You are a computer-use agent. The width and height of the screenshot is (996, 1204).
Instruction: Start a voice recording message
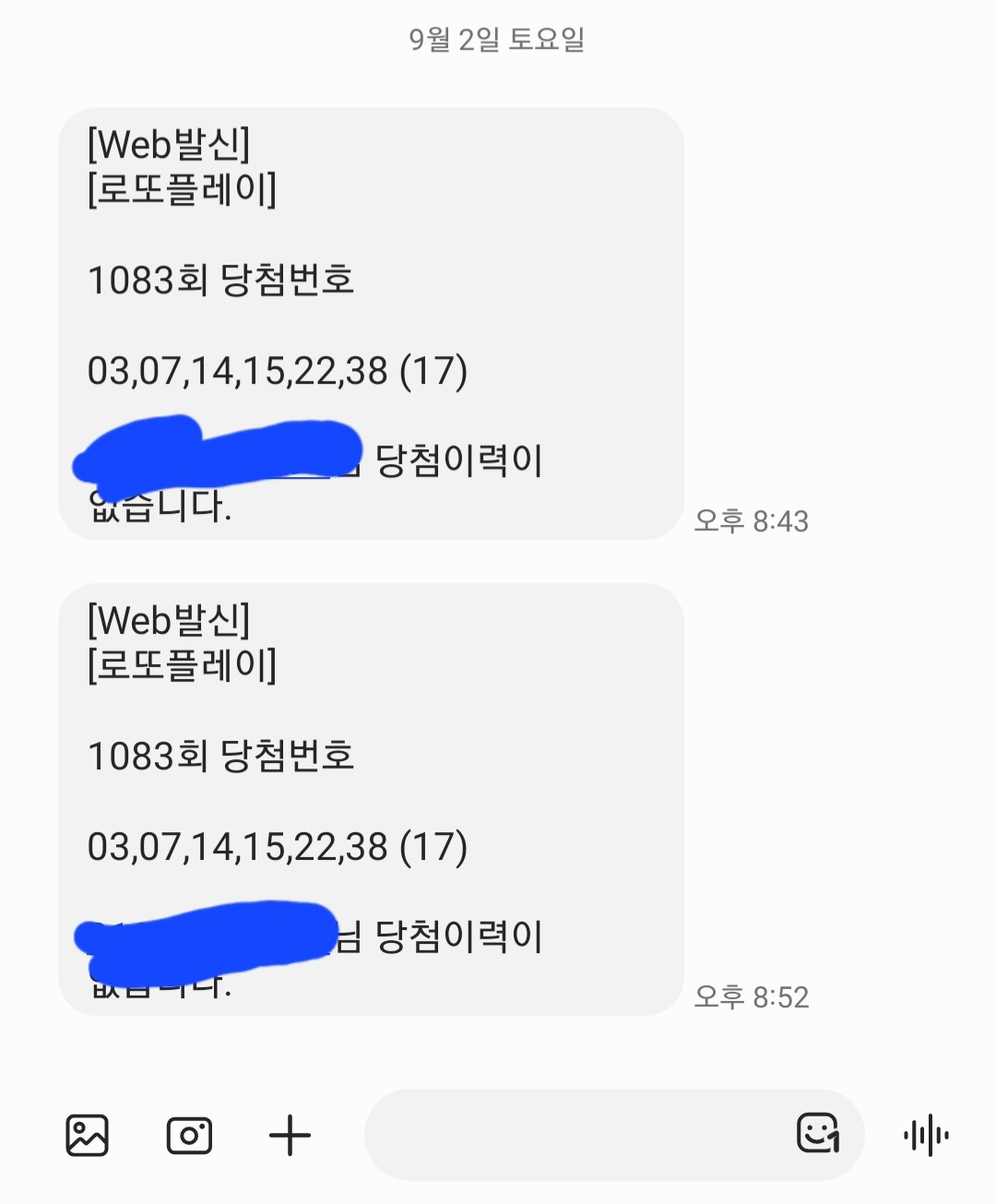click(x=926, y=1135)
